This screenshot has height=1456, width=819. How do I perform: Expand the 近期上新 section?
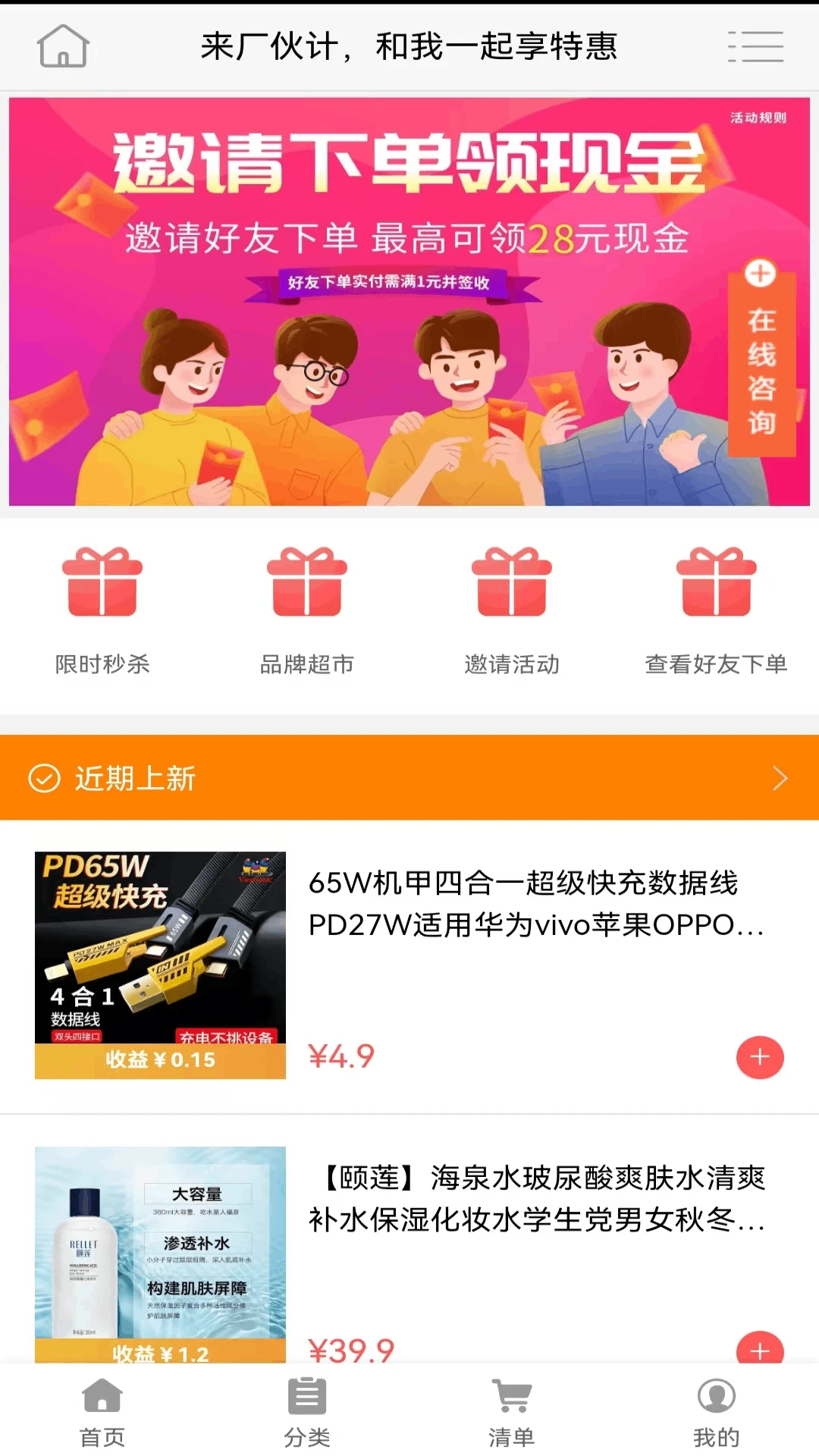[x=780, y=778]
